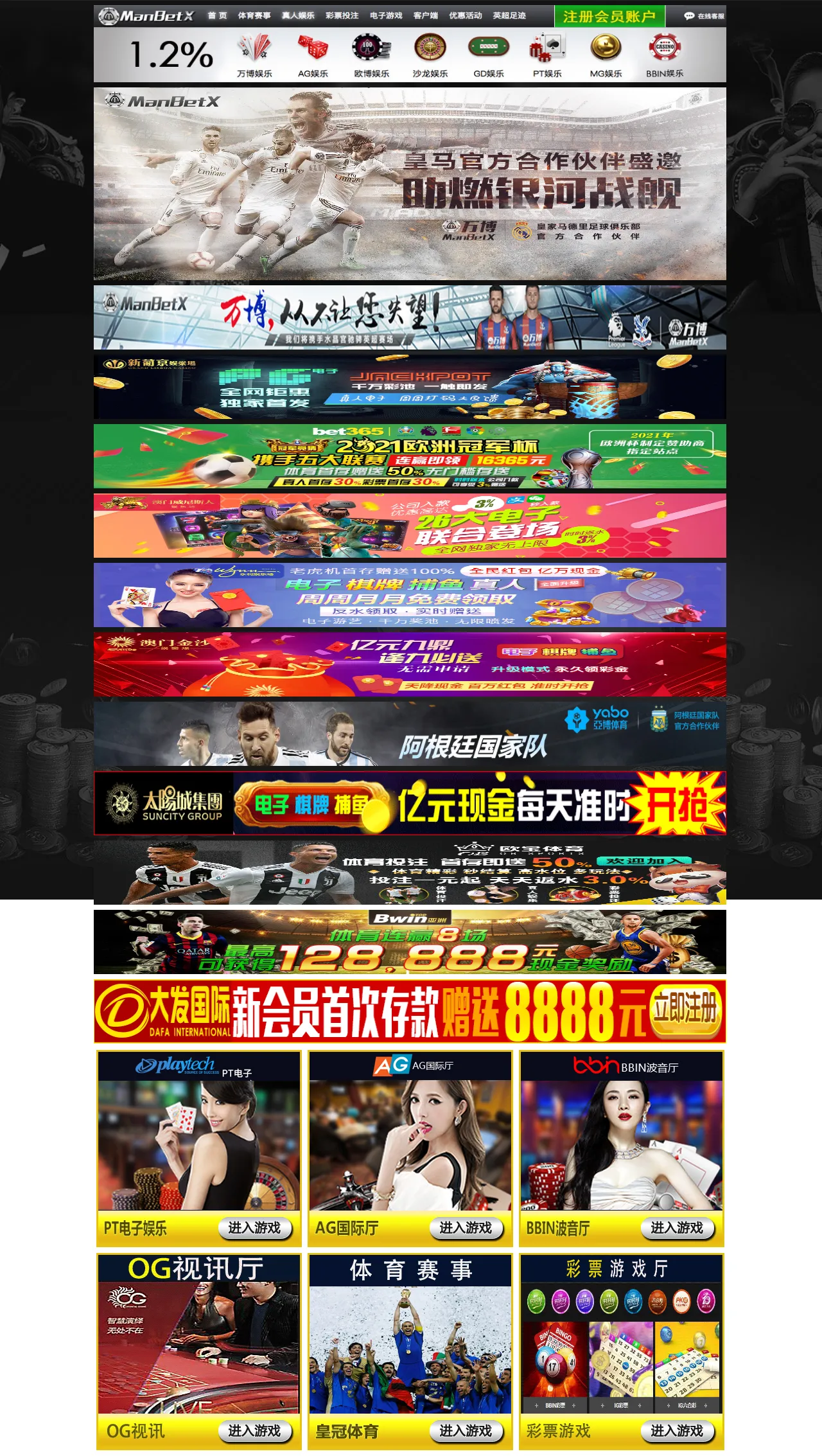Open the bet365 2021 欧洲冠军杯 banner
The width and height of the screenshot is (822, 1456).
coord(410,456)
